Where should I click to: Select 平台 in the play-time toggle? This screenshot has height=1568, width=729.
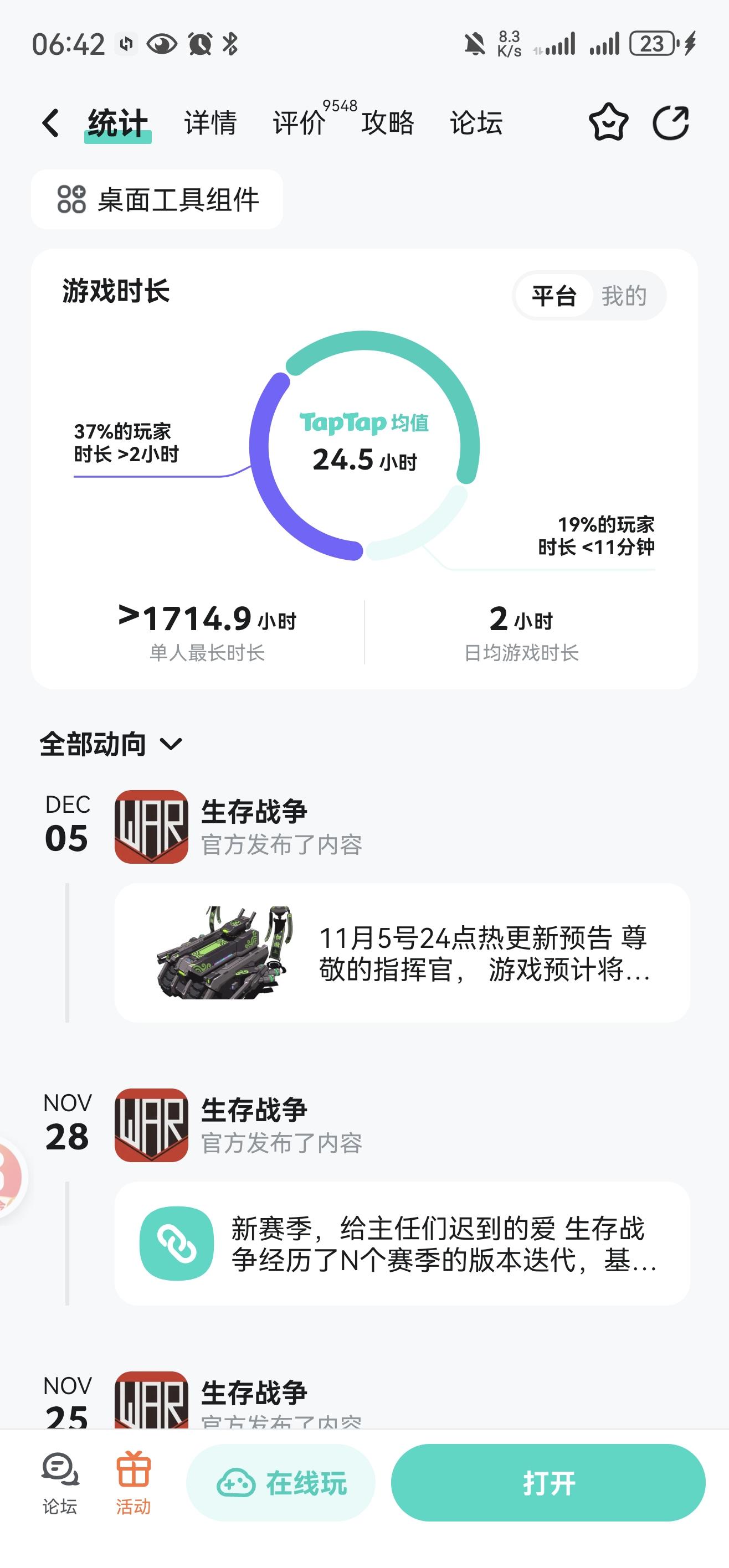[x=554, y=296]
